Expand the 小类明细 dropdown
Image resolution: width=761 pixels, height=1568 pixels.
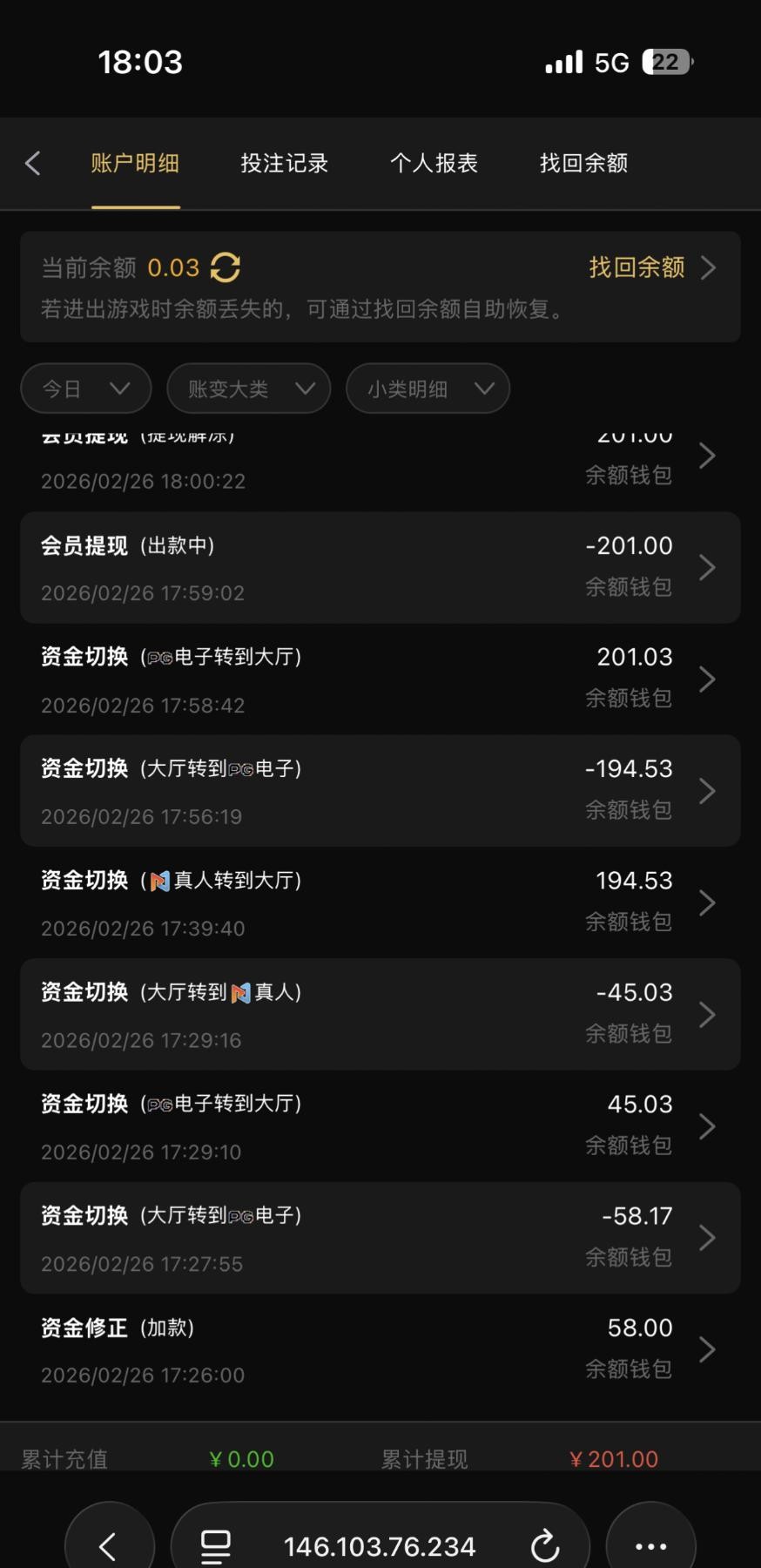(428, 389)
